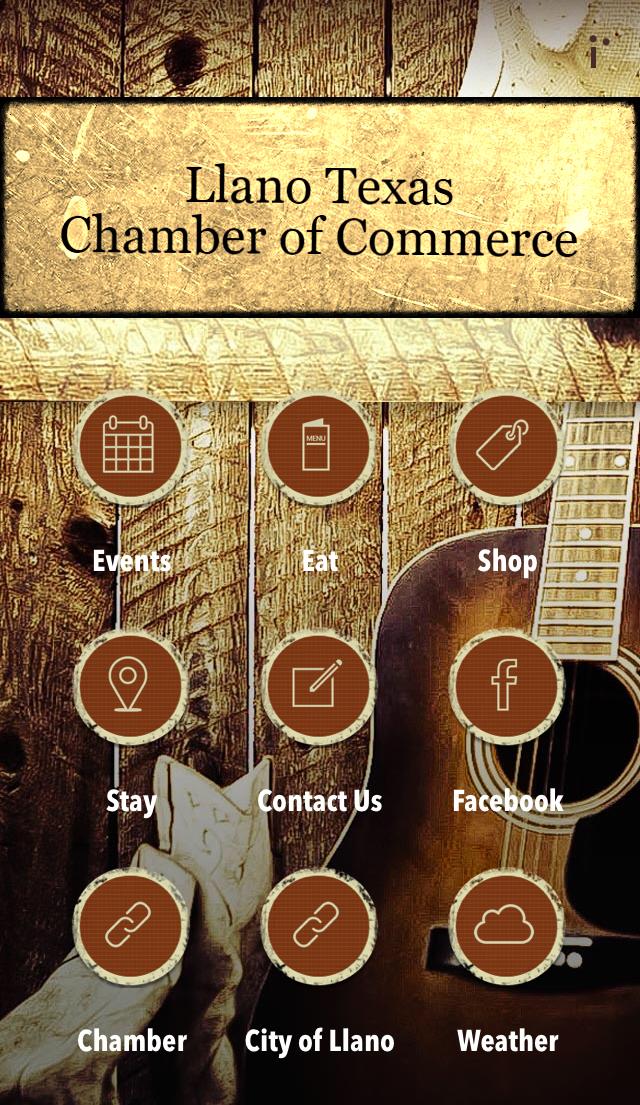The image size is (640, 1105).
Task: Open the City of Llano link
Action: (318, 927)
